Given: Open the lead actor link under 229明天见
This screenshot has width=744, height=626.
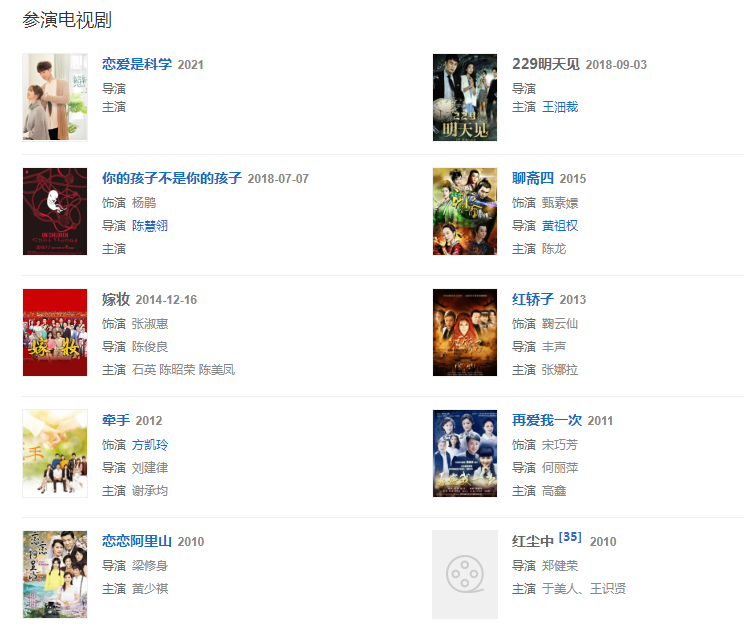Looking at the screenshot, I should click(560, 107).
